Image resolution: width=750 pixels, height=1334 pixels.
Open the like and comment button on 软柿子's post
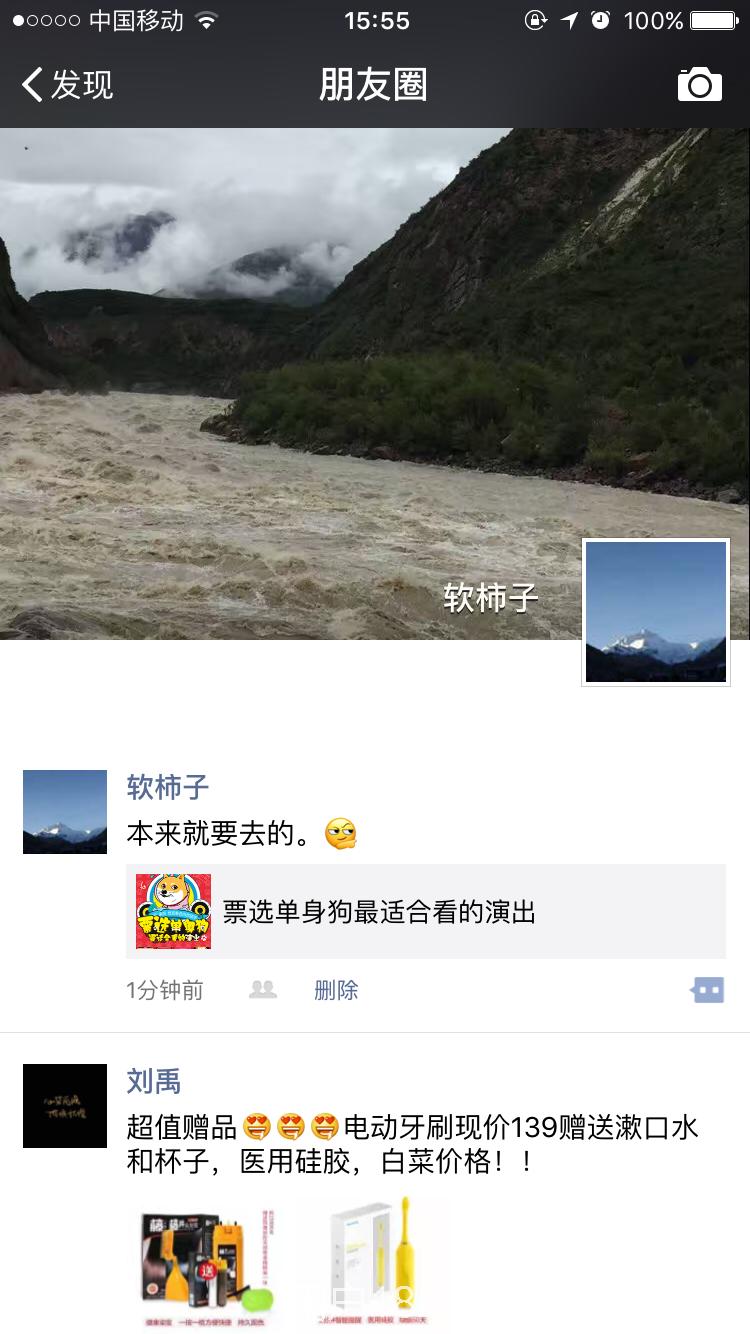[707, 990]
